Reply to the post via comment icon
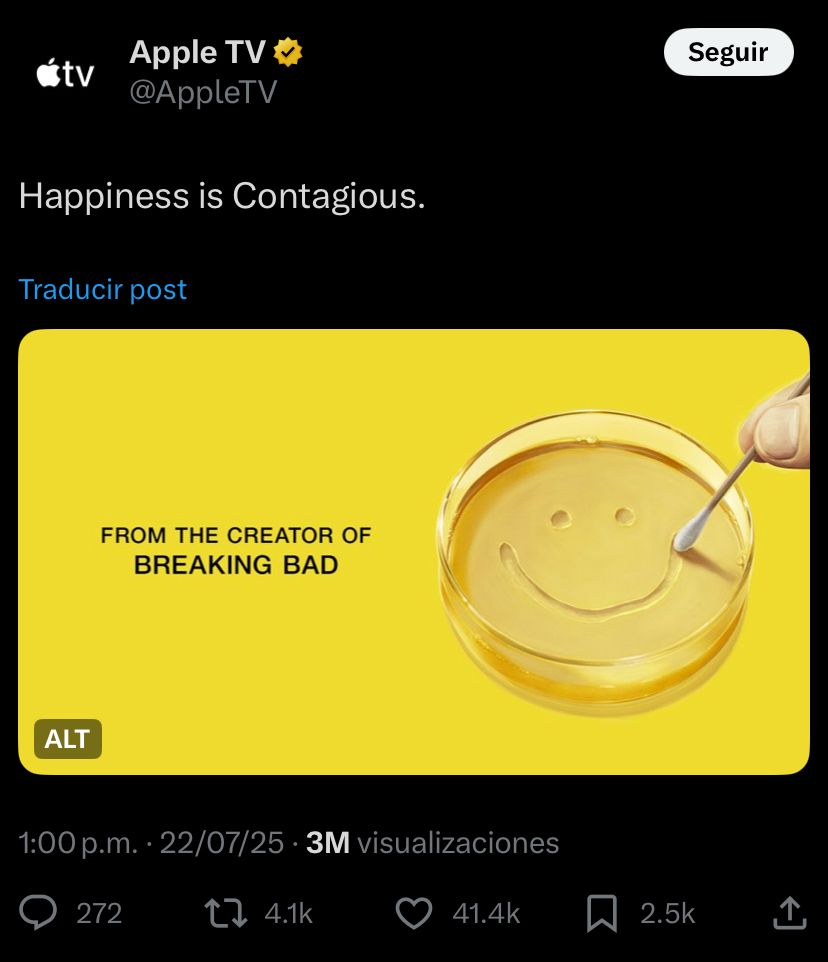 coord(40,912)
